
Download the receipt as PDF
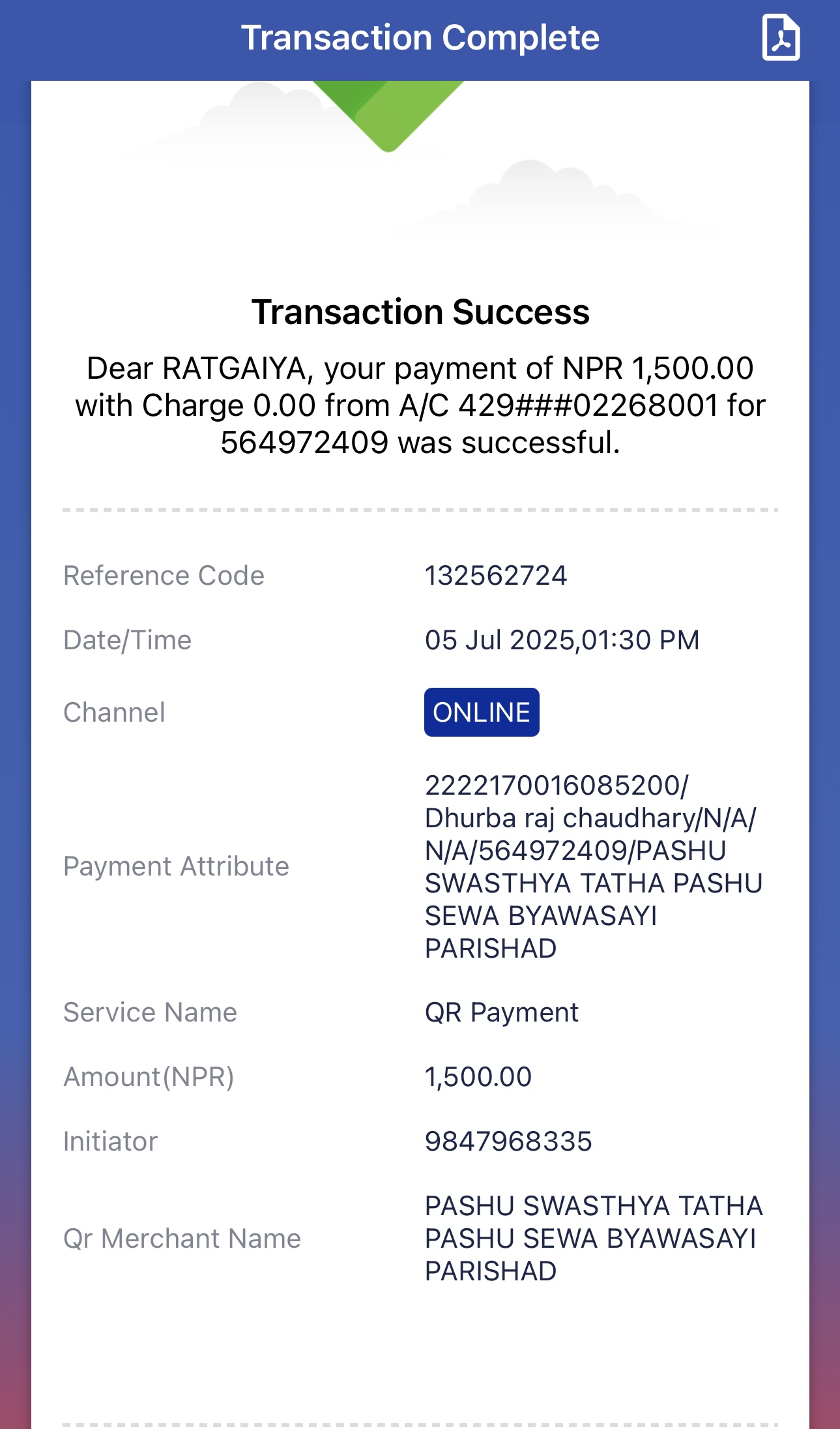pyautogui.click(x=781, y=37)
